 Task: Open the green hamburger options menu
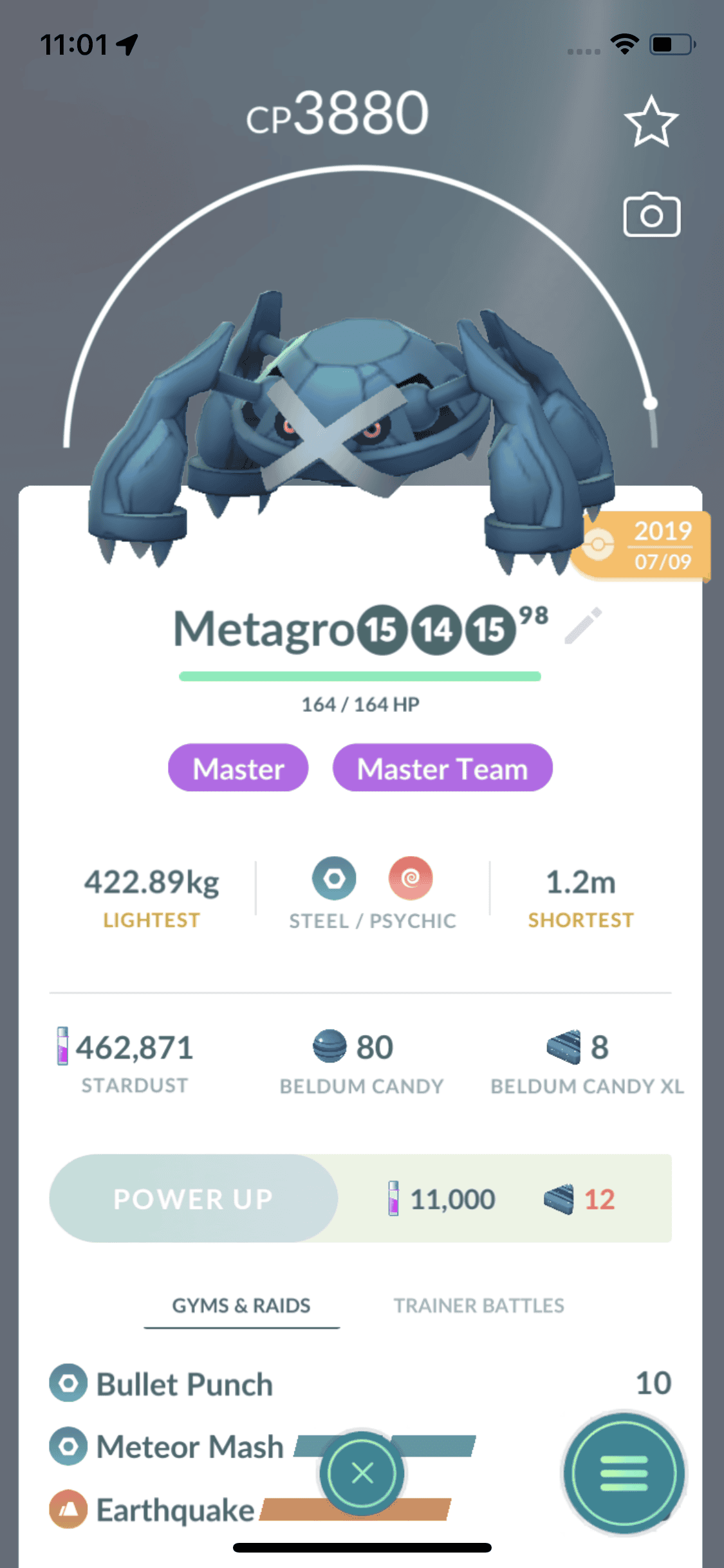tap(623, 1473)
